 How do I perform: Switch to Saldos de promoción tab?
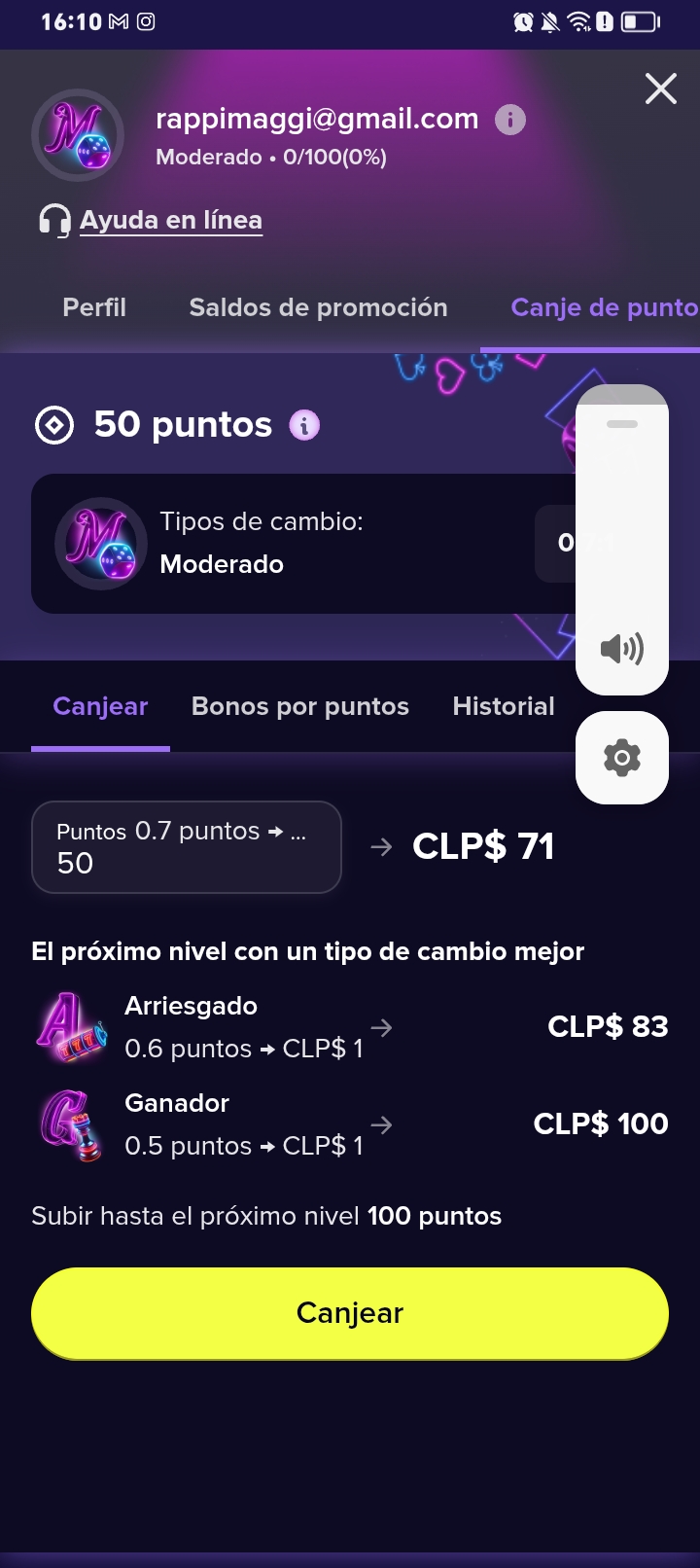click(318, 307)
